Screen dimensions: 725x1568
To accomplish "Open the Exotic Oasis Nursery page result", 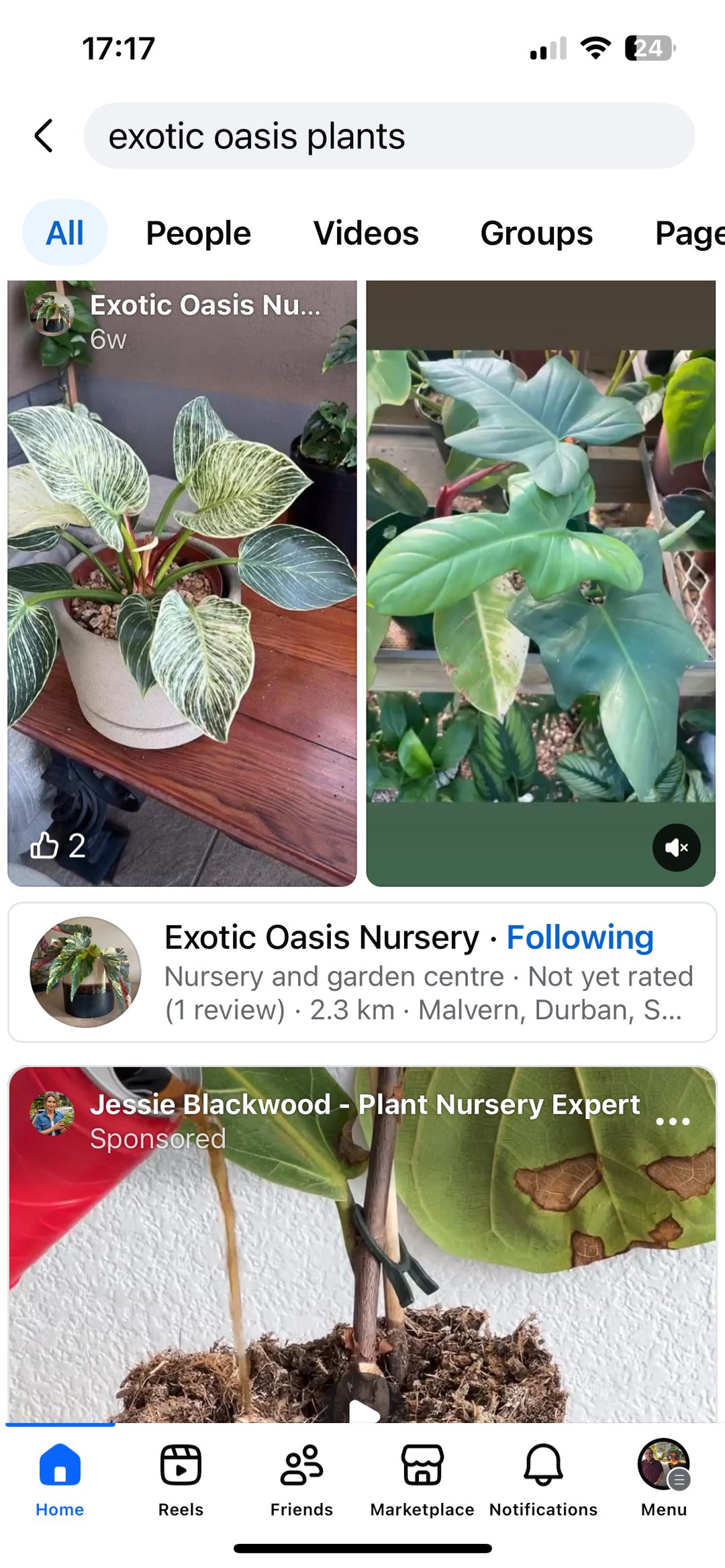I will [362, 972].
